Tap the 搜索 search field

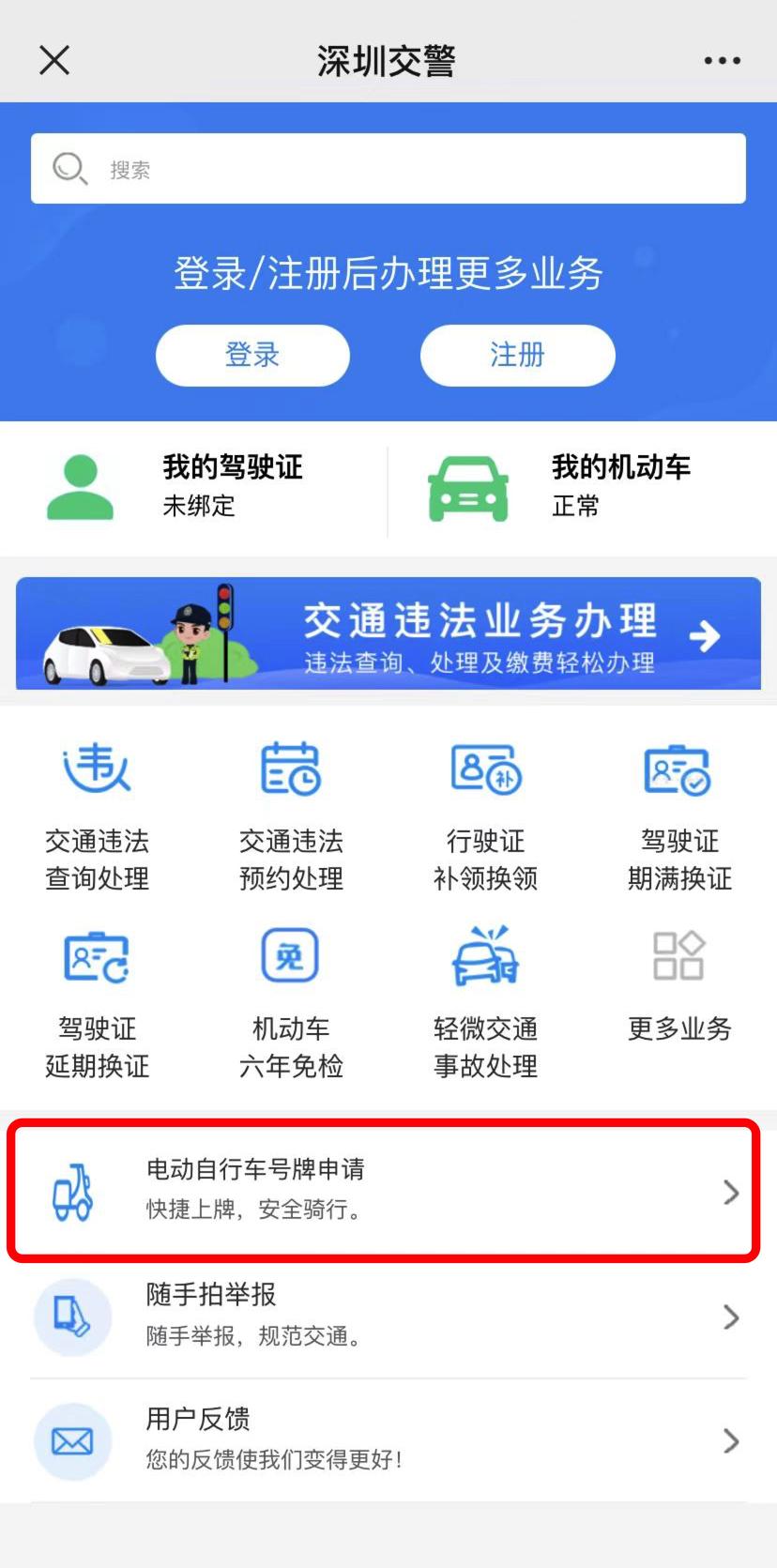[388, 169]
